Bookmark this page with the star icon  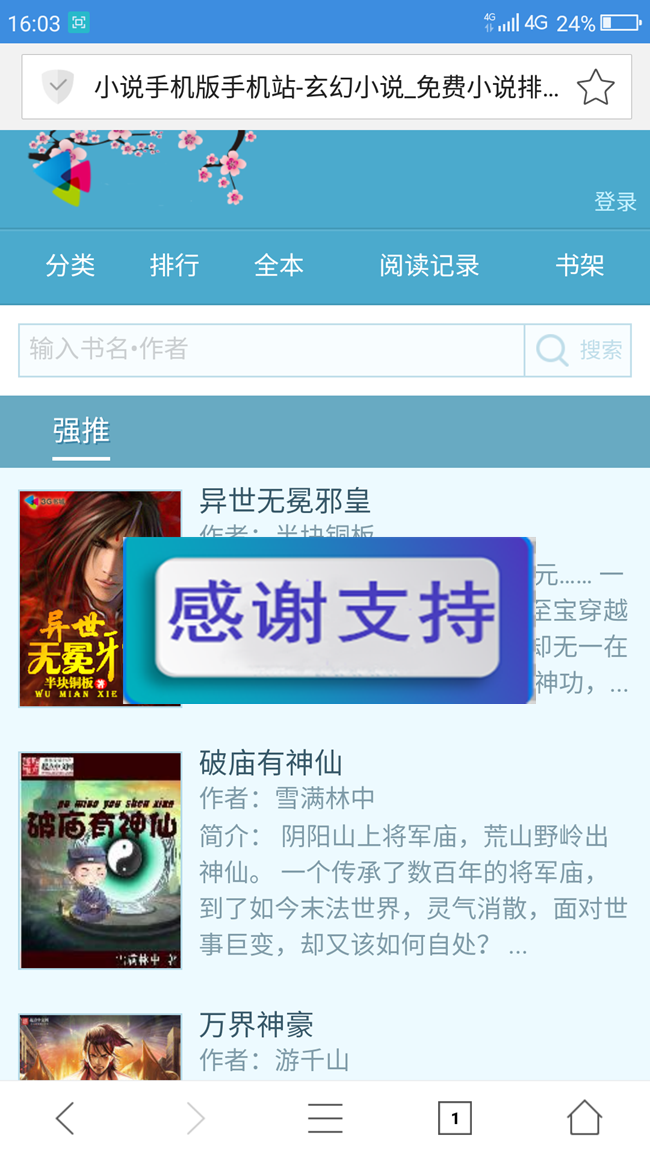[x=595, y=88]
